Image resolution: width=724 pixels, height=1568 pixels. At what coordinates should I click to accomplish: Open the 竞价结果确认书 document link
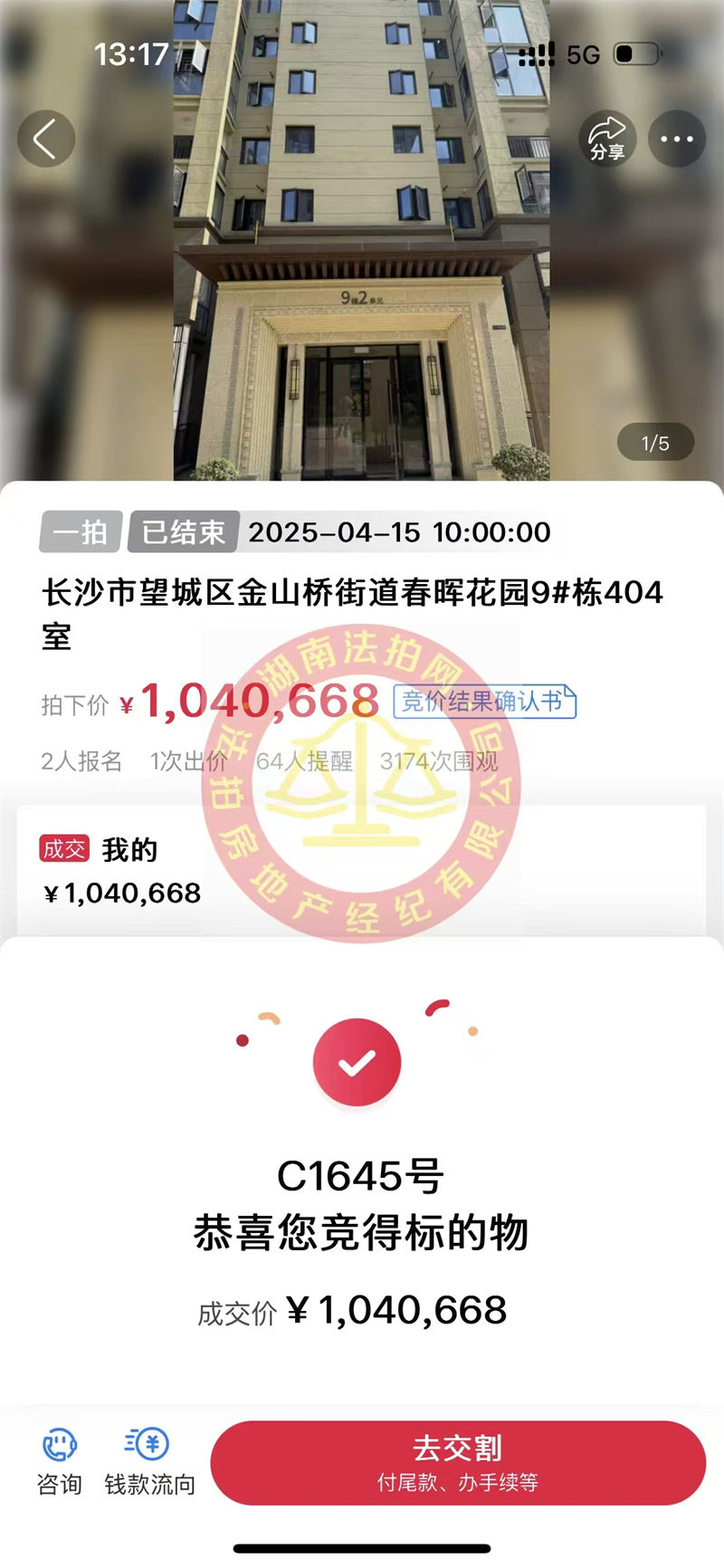click(x=484, y=702)
